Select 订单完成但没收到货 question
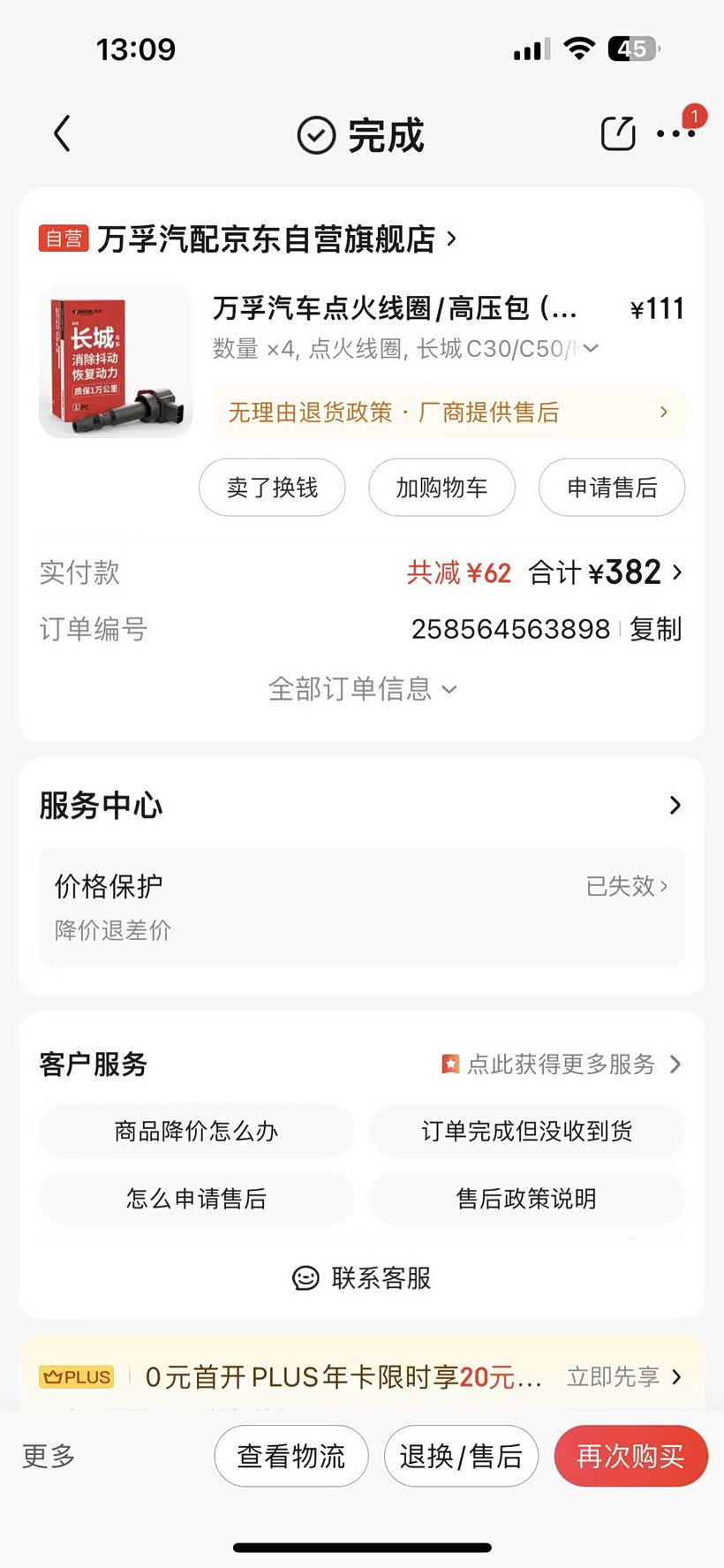 click(526, 1132)
